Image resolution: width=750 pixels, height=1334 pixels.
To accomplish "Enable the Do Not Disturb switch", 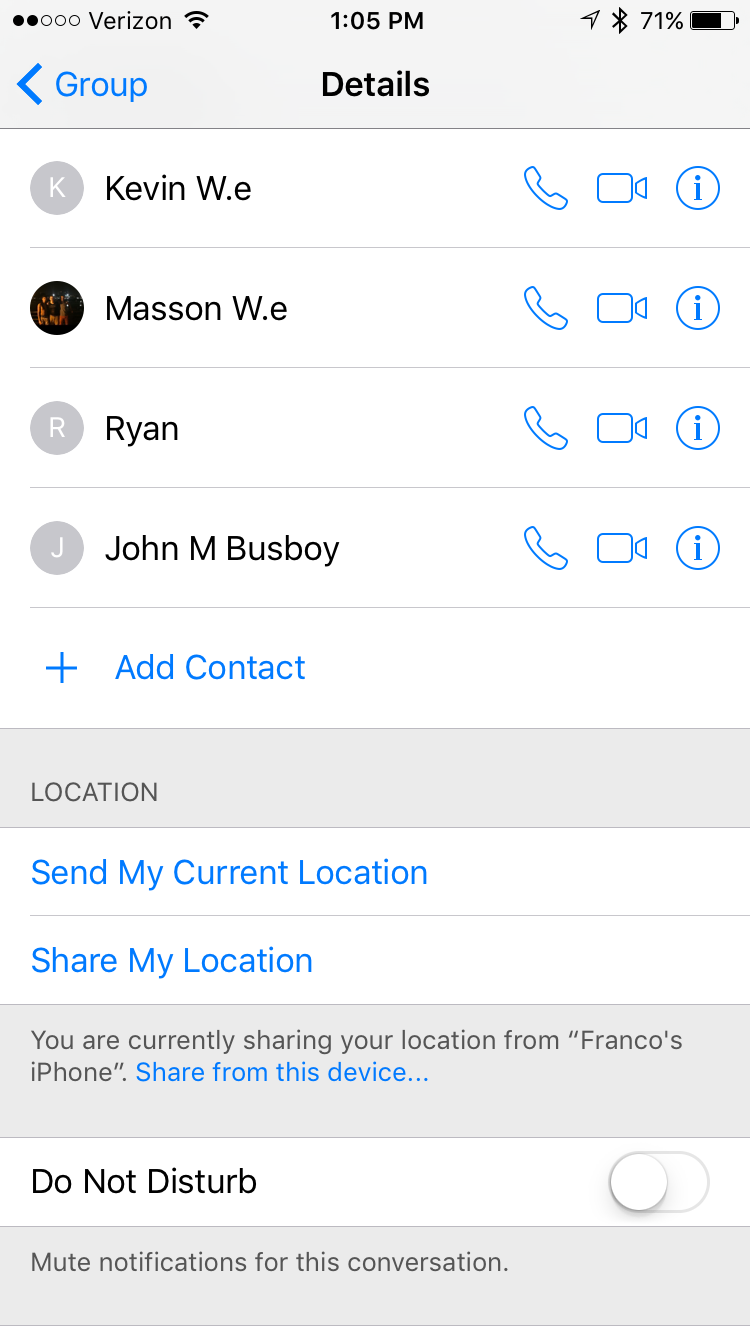I will [x=658, y=1182].
